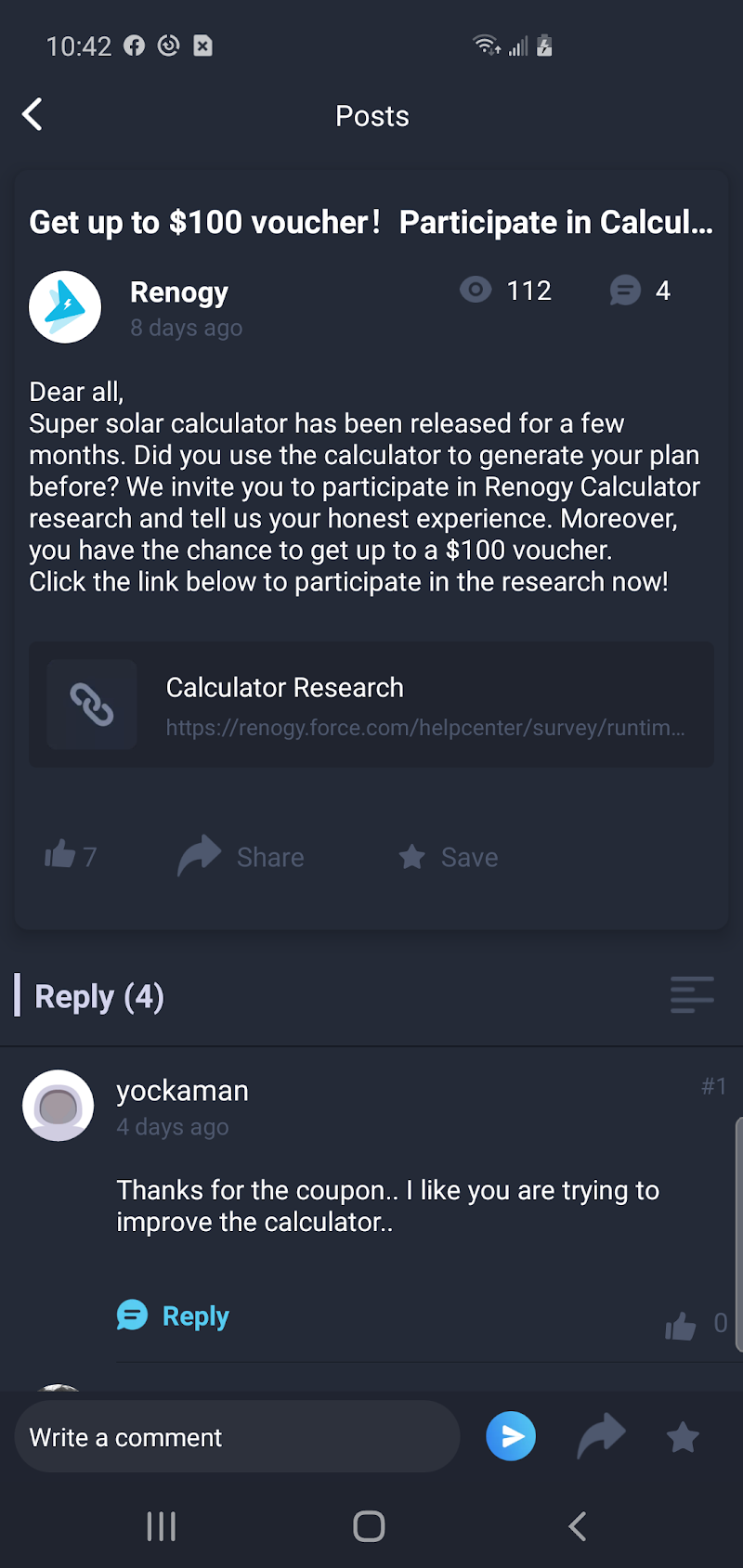Open the Calculator Research link
This screenshot has height=1568, width=743.
(371, 705)
